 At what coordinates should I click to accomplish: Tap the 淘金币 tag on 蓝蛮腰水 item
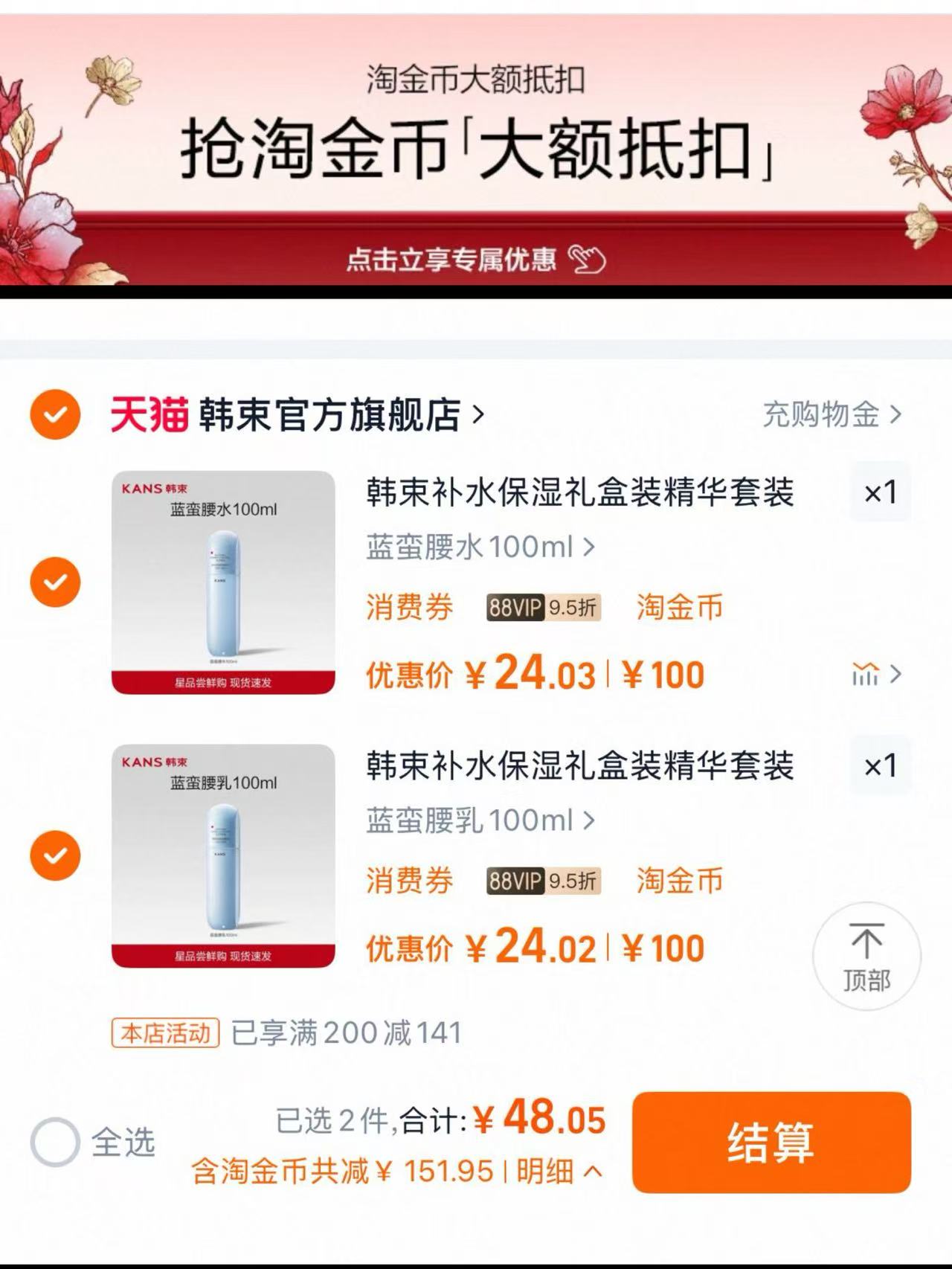coord(679,608)
